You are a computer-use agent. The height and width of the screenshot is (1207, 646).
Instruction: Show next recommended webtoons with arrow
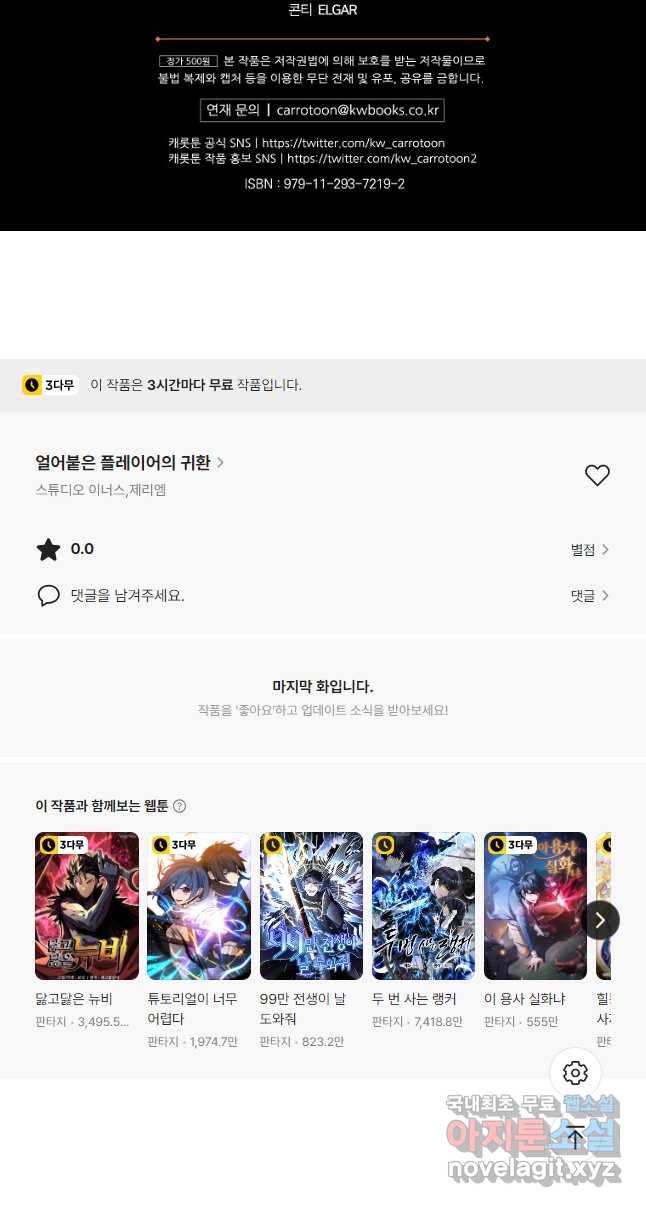600,919
